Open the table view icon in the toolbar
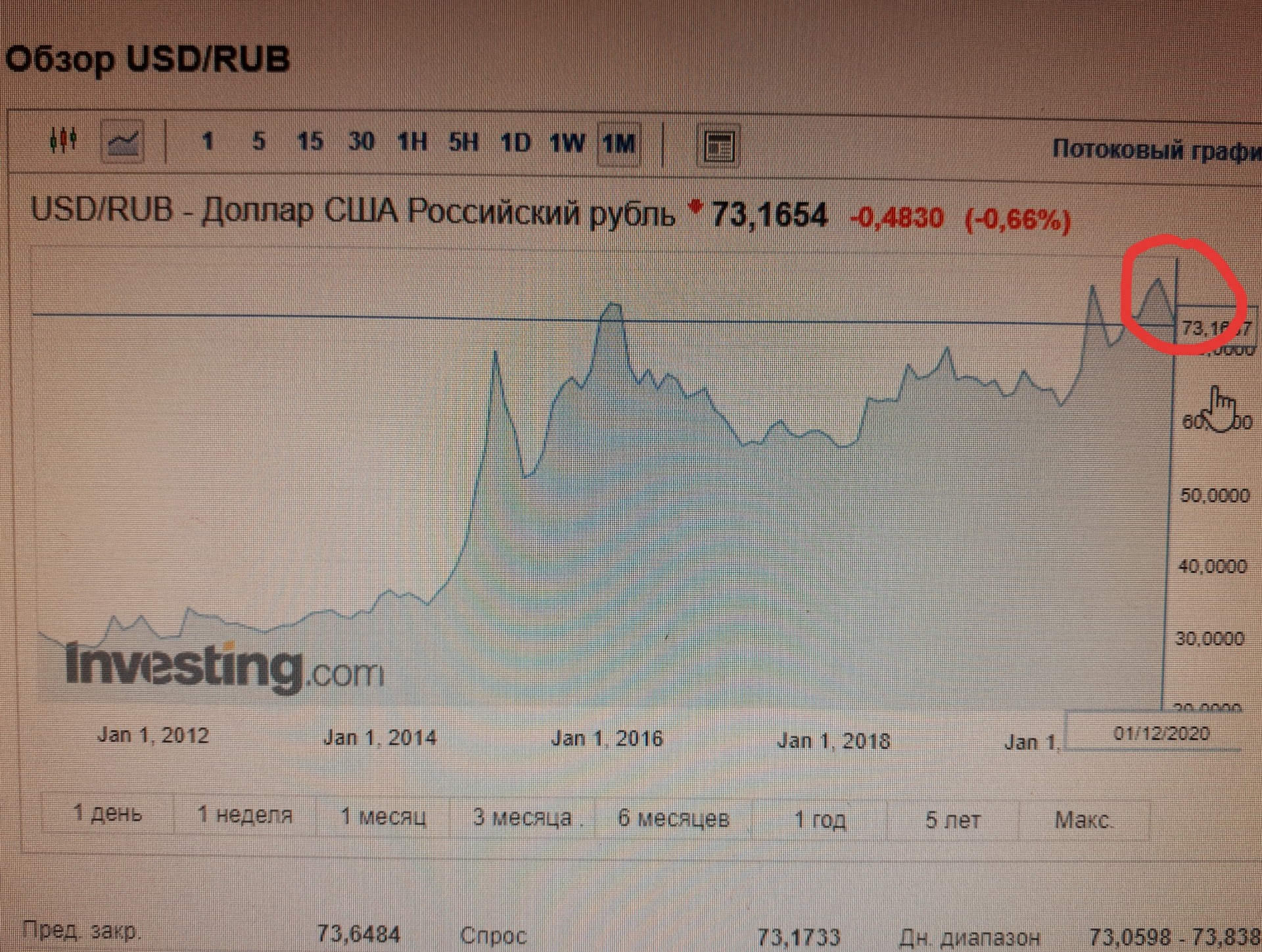This screenshot has width=1262, height=952. (x=718, y=145)
